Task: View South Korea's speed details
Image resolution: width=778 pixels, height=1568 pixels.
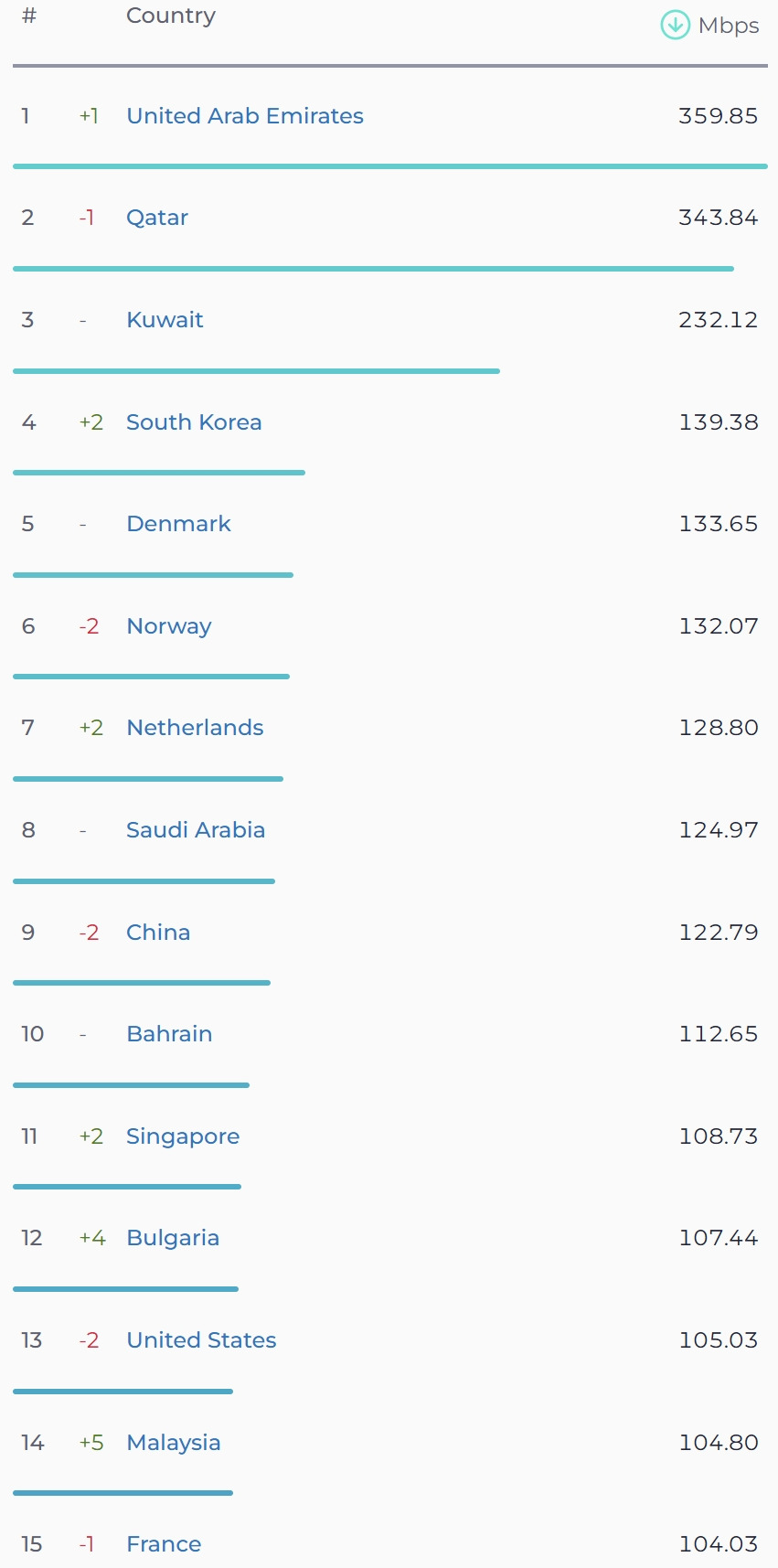Action: point(194,422)
